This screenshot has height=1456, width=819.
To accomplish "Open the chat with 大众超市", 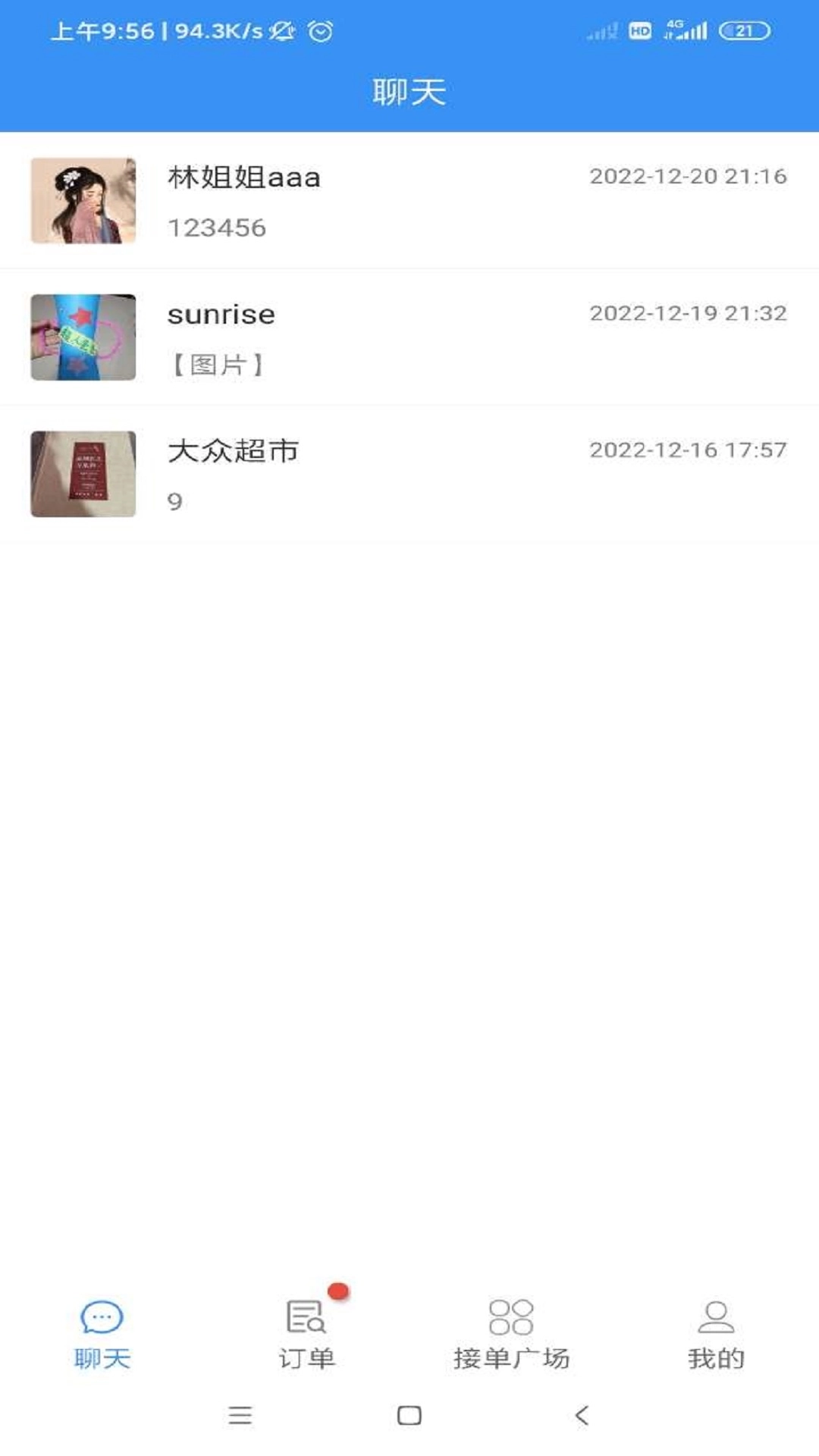I will [x=409, y=474].
